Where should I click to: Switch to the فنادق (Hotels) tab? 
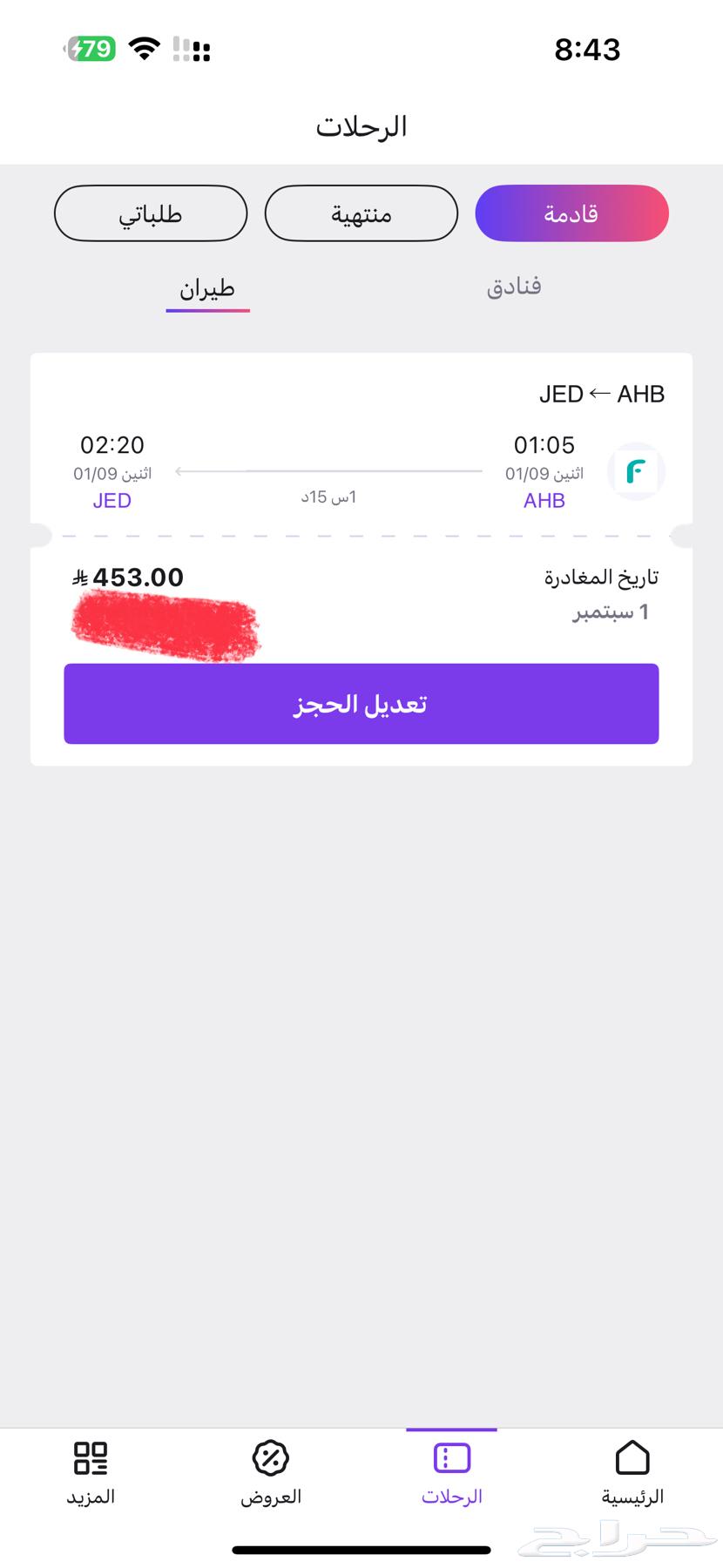click(514, 285)
